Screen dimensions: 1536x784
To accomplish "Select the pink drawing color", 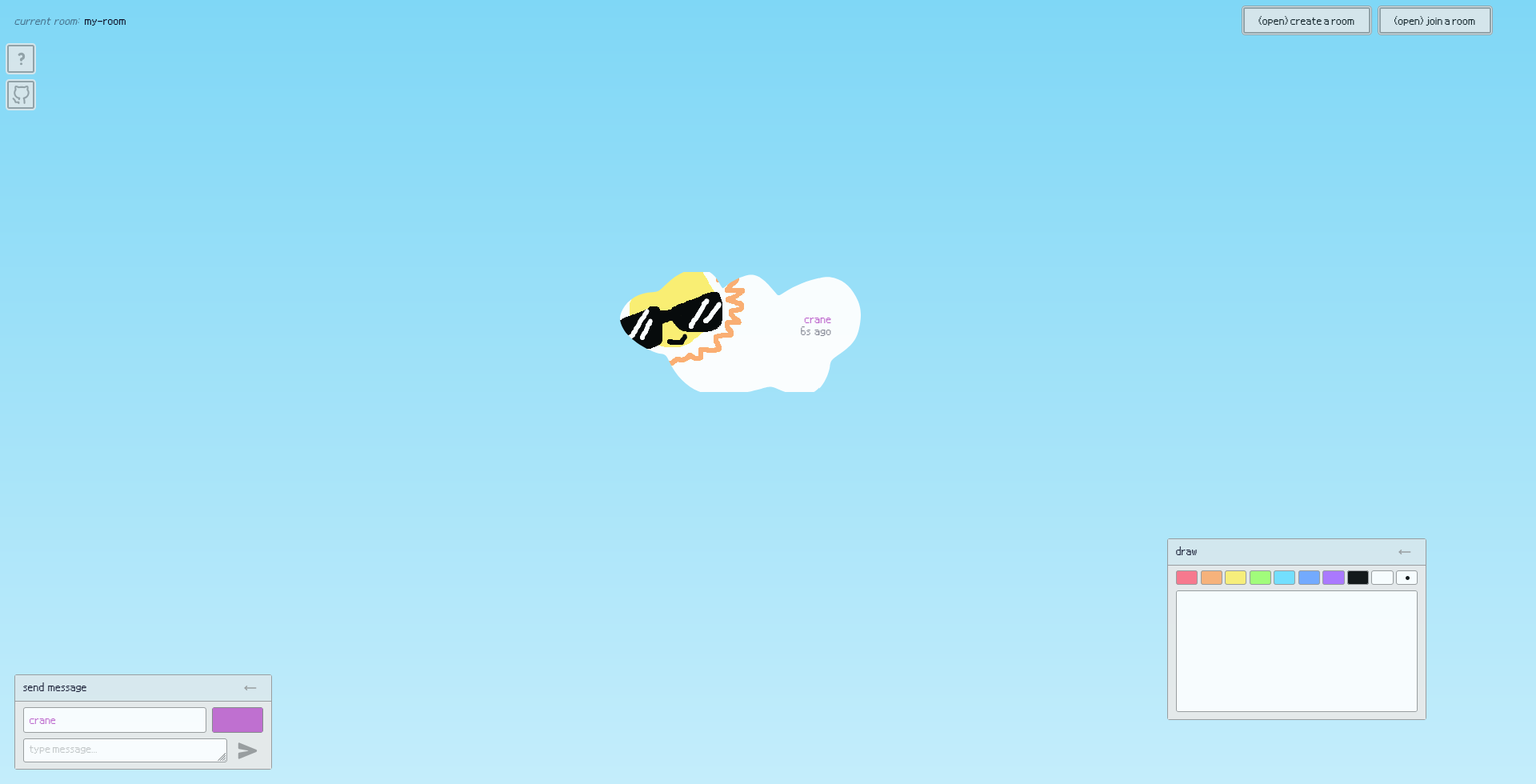I will 1186,578.
